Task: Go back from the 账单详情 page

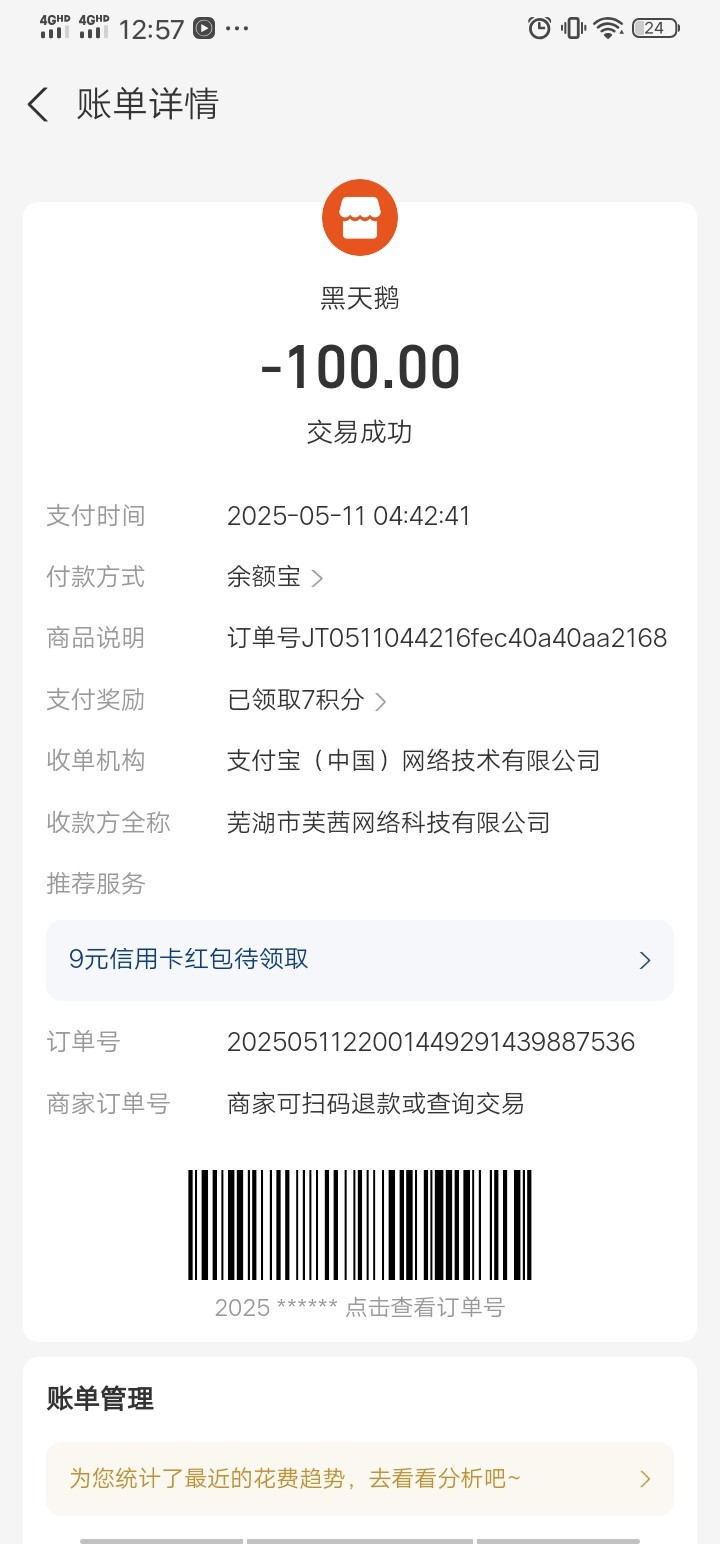Action: [x=38, y=104]
